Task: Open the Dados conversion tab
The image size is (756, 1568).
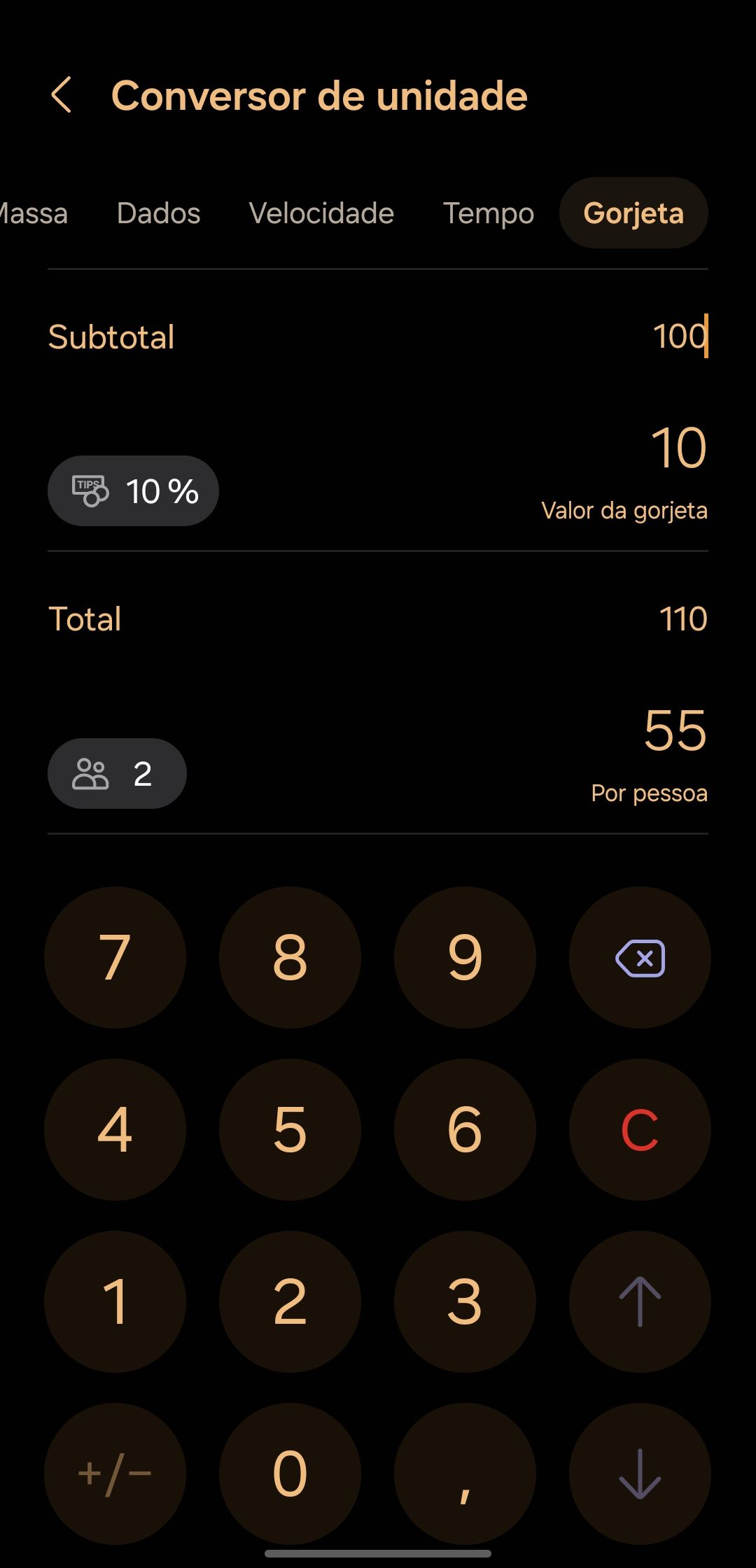Action: pos(157,213)
